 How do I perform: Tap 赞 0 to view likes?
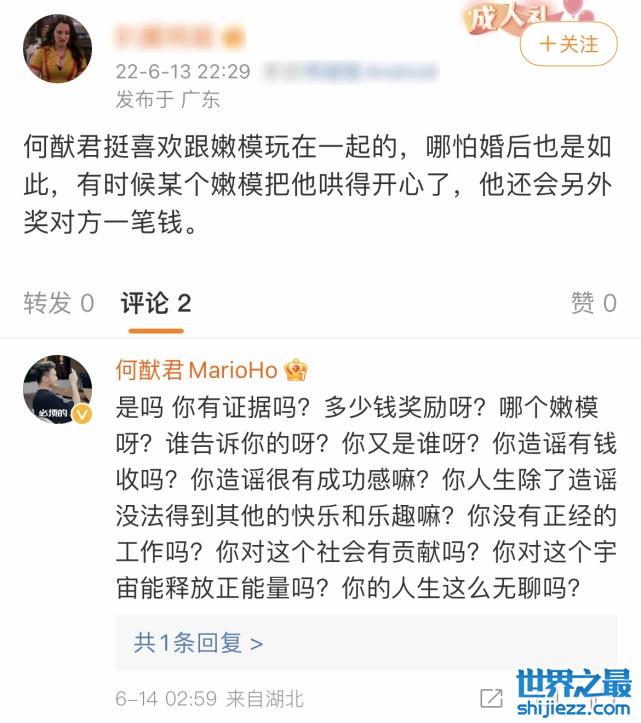(593, 303)
